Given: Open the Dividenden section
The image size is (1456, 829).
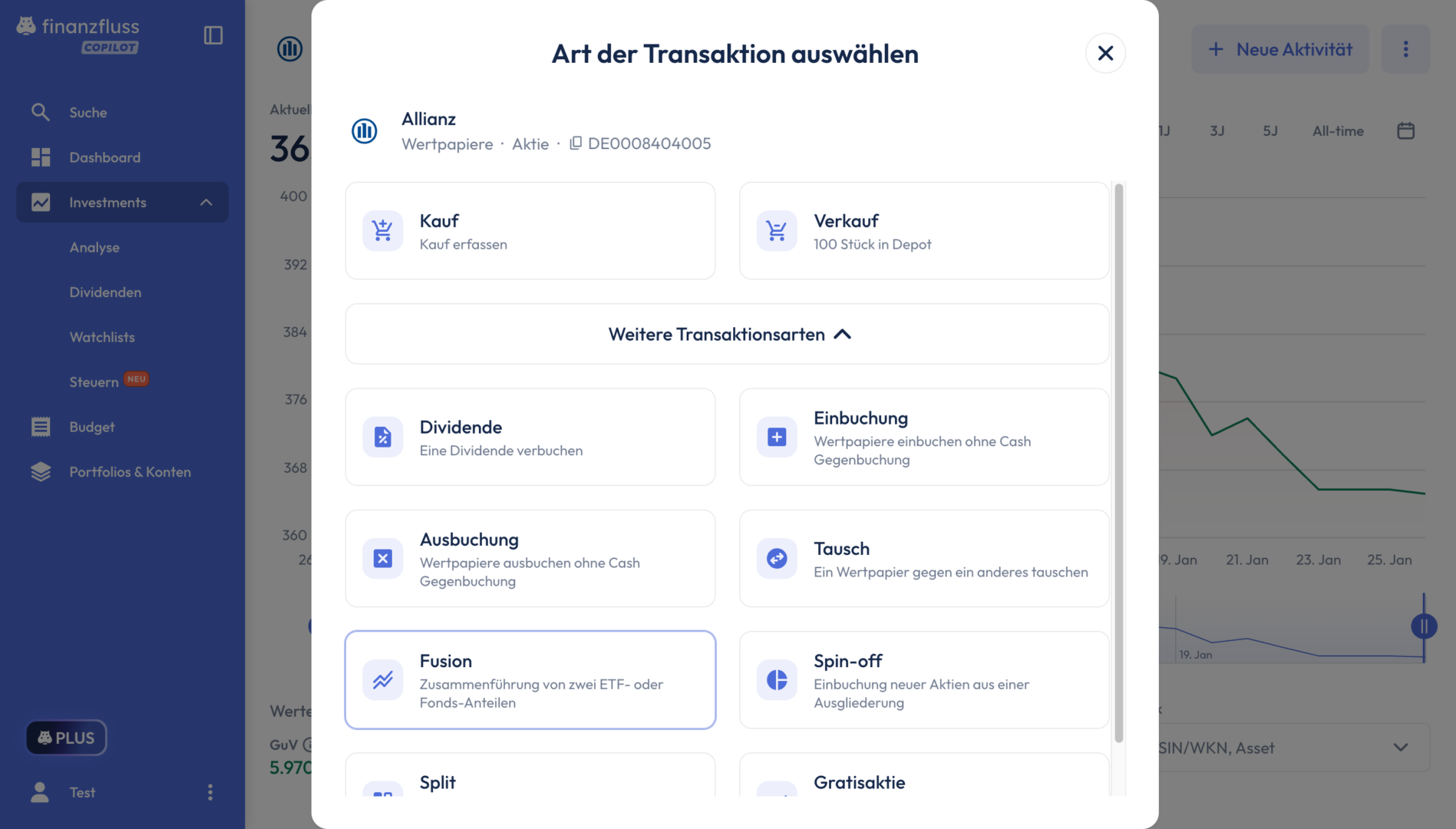Looking at the screenshot, I should (x=105, y=292).
